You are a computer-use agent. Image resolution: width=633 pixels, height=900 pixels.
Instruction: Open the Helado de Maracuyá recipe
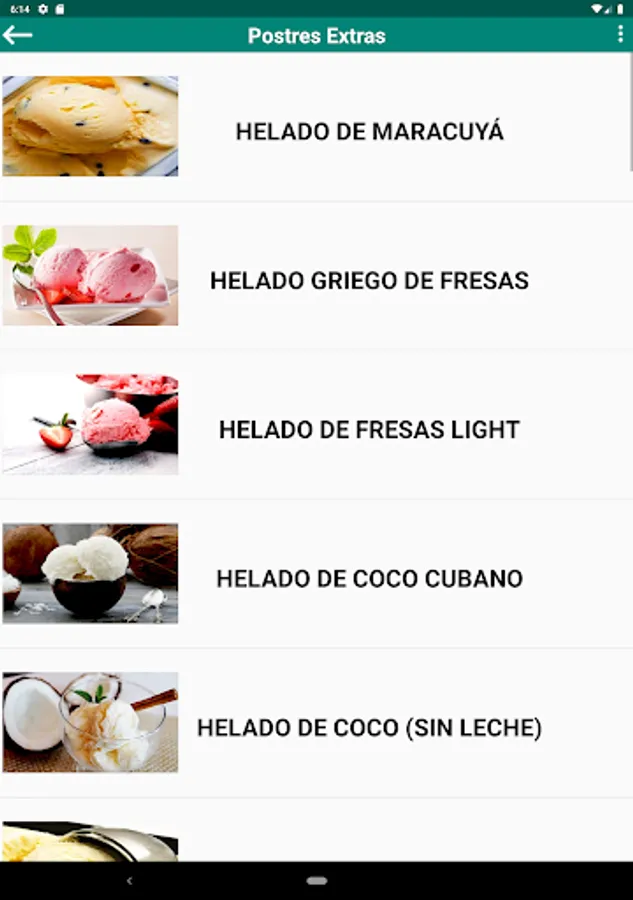[369, 132]
